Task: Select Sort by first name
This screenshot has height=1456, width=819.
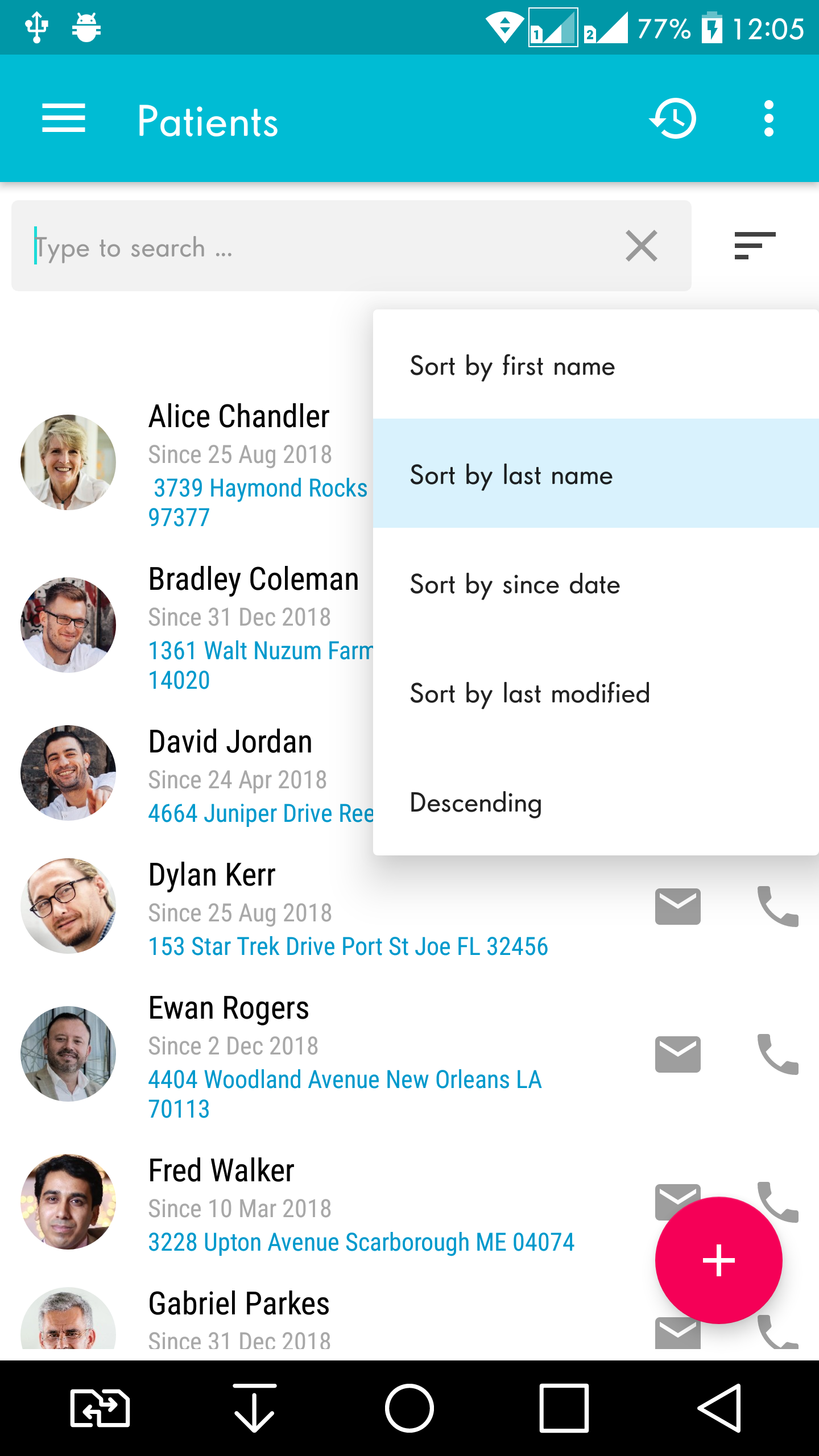Action: point(596,365)
